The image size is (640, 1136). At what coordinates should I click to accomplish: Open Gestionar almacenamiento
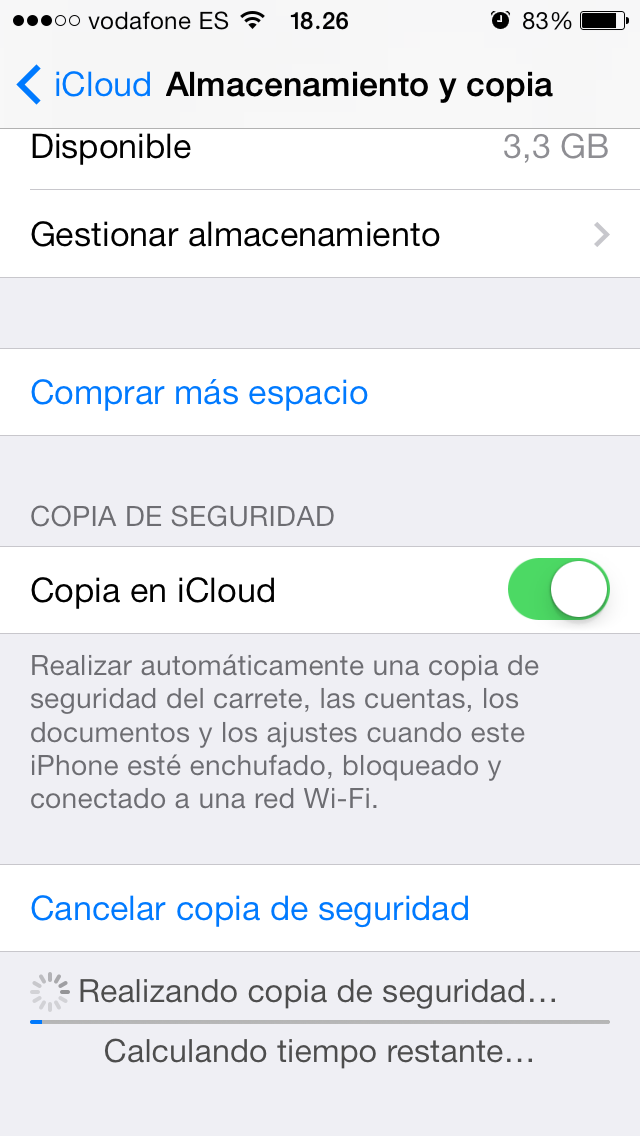320,235
